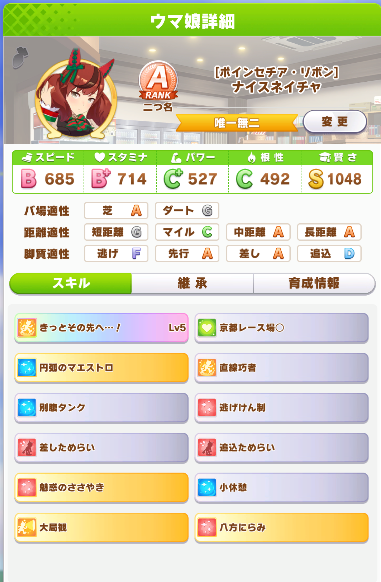This screenshot has width=381, height=582.
Task: Tap the ナイスネイチャ character portrait
Action: 76,97
